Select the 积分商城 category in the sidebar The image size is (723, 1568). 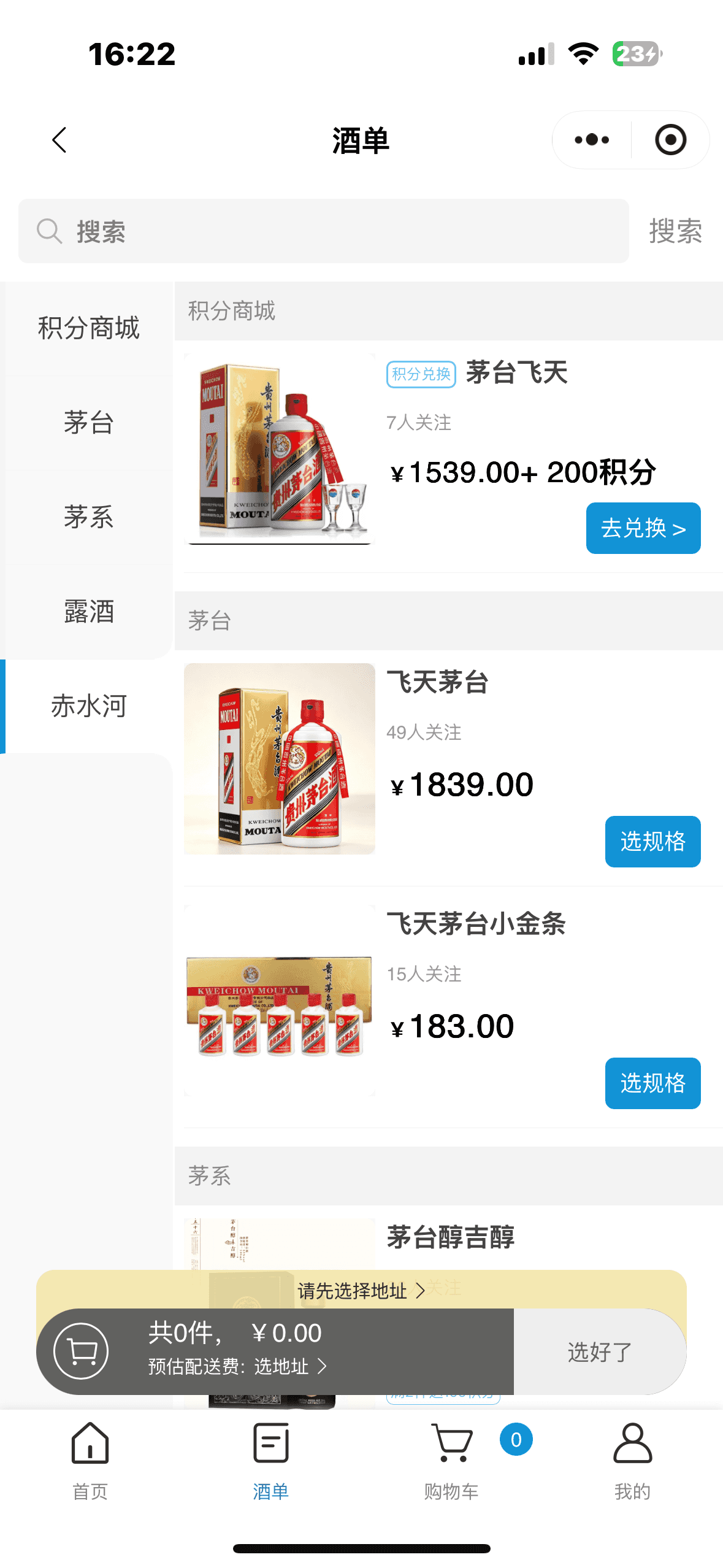click(x=88, y=328)
